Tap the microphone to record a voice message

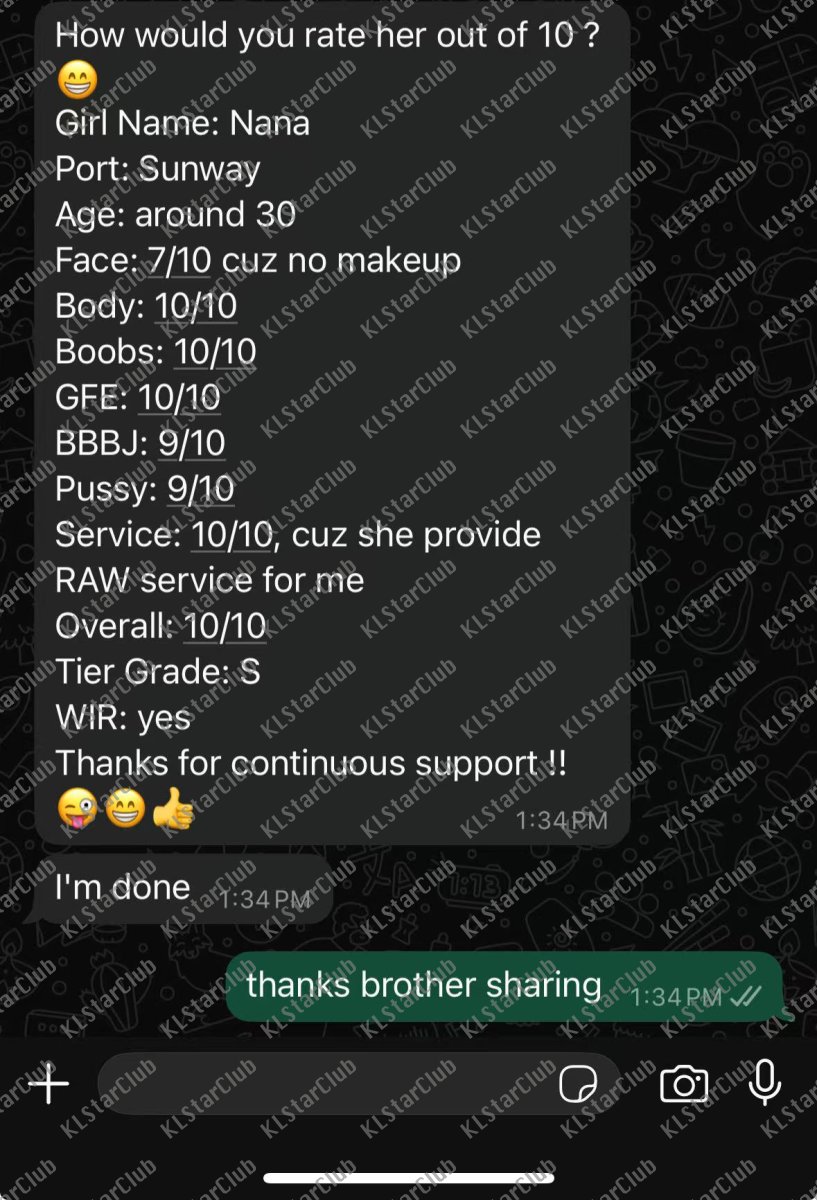pyautogui.click(x=765, y=1082)
